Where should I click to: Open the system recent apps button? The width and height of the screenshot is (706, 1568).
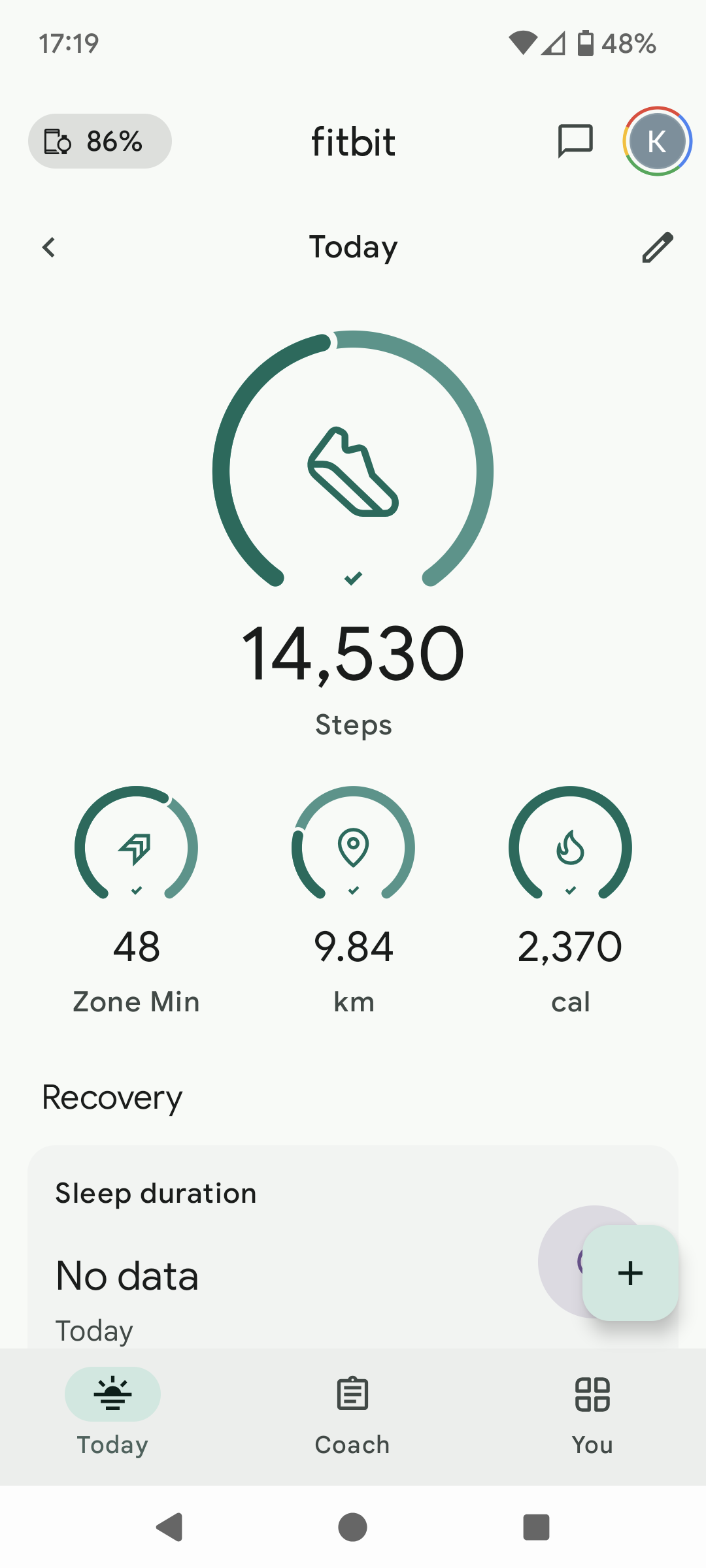pos(536,1527)
